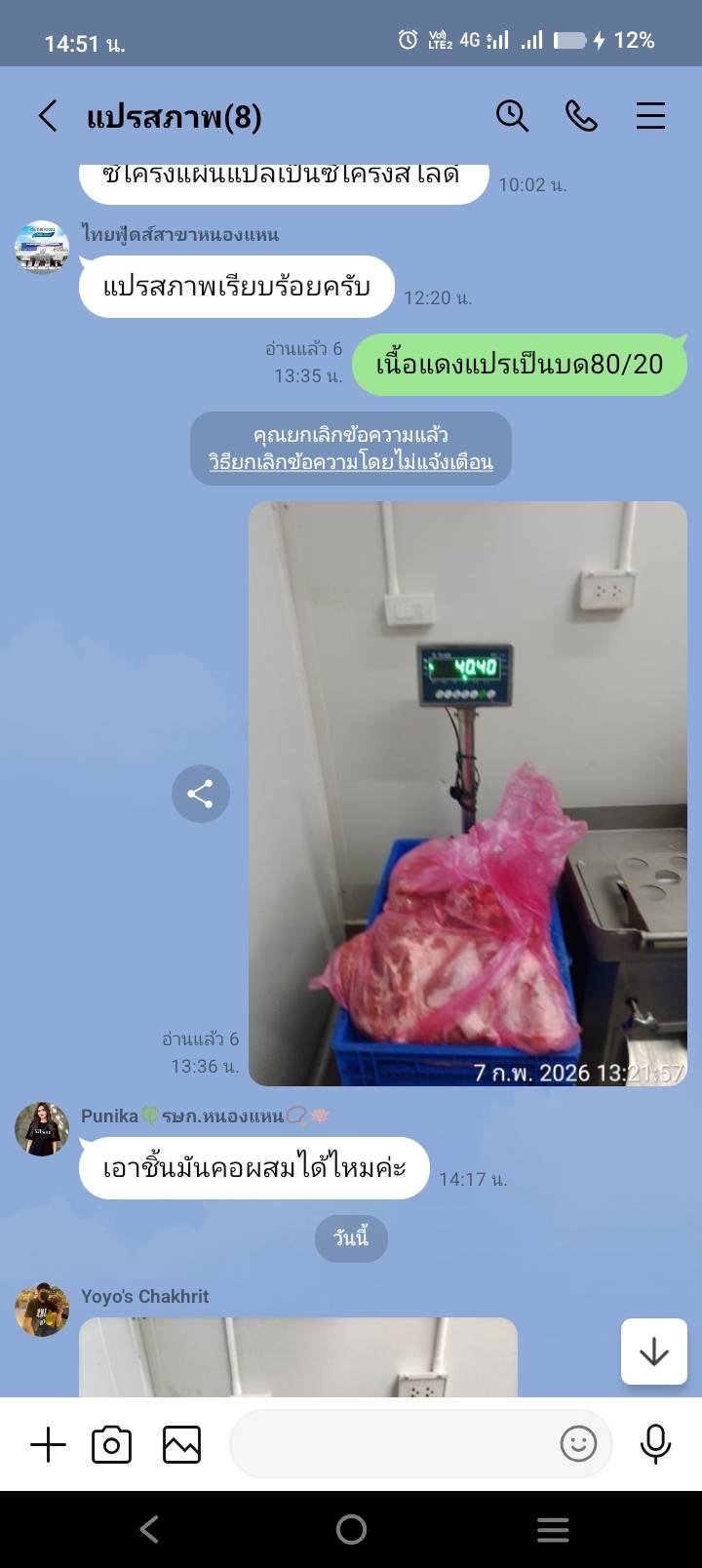Viewport: 702px width, 1568px height.
Task: Open the photo sent by Yoyo's Chakhrit
Action: 297,1357
